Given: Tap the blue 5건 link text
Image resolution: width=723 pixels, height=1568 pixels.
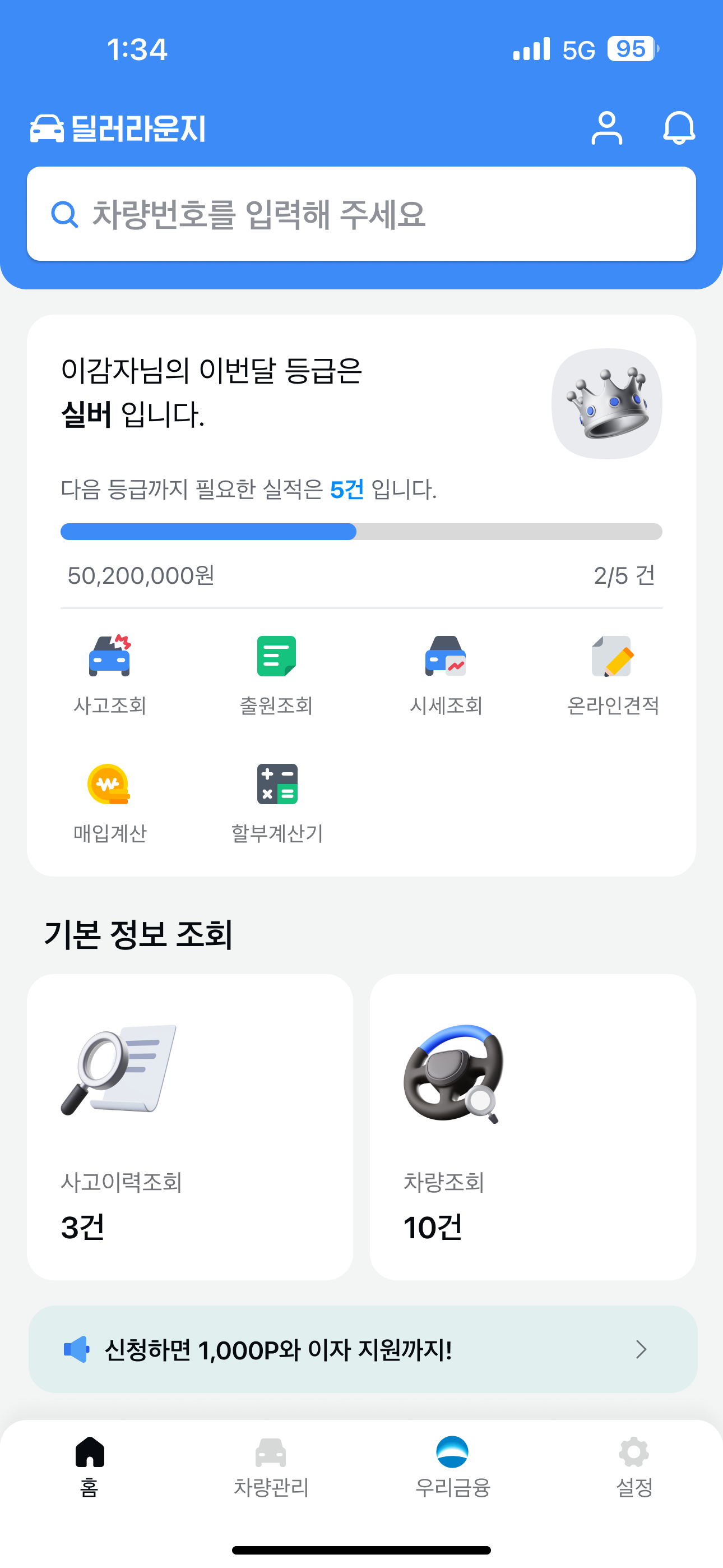Looking at the screenshot, I should [346, 487].
